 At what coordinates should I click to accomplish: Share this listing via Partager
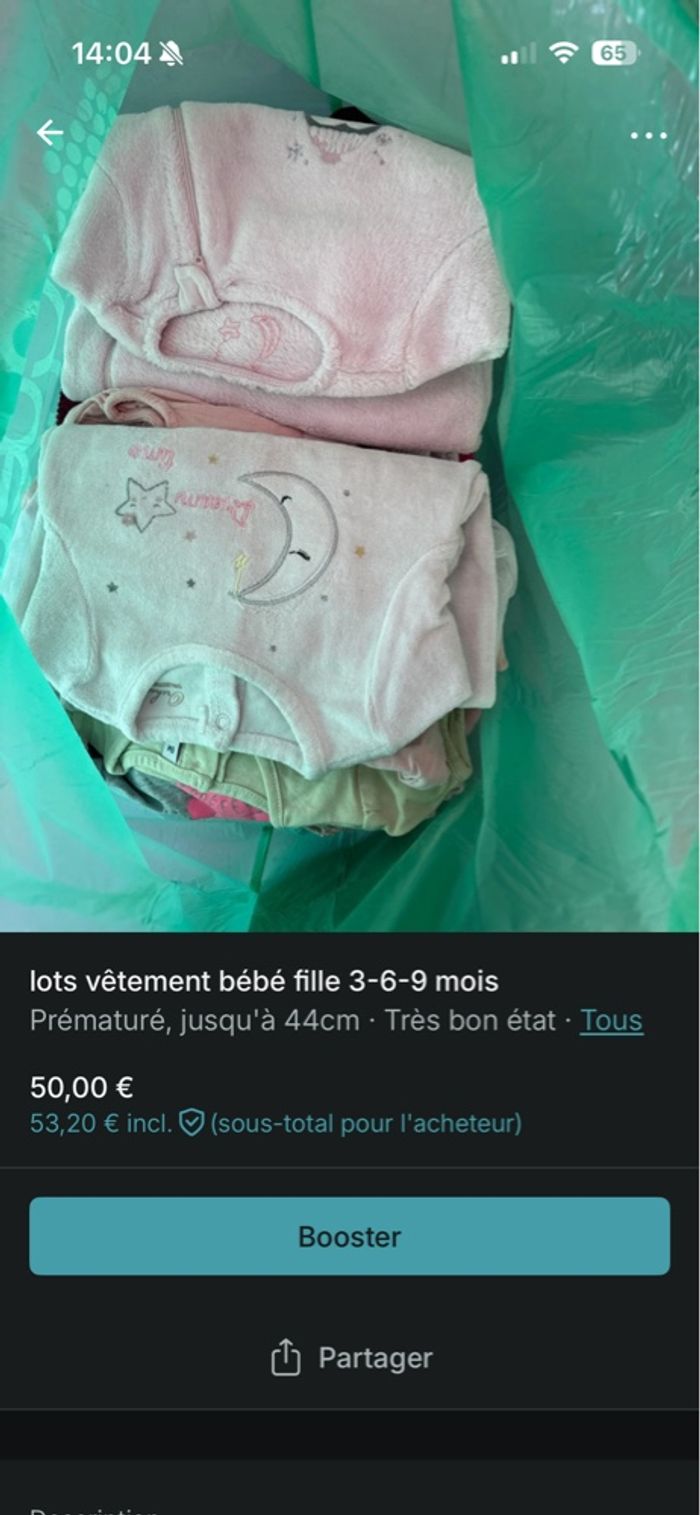pyautogui.click(x=350, y=1358)
